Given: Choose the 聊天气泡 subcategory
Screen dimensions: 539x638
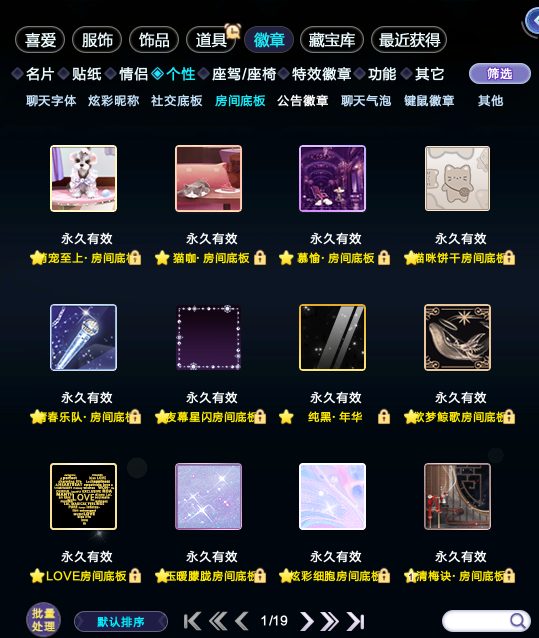Looking at the screenshot, I should (366, 101).
